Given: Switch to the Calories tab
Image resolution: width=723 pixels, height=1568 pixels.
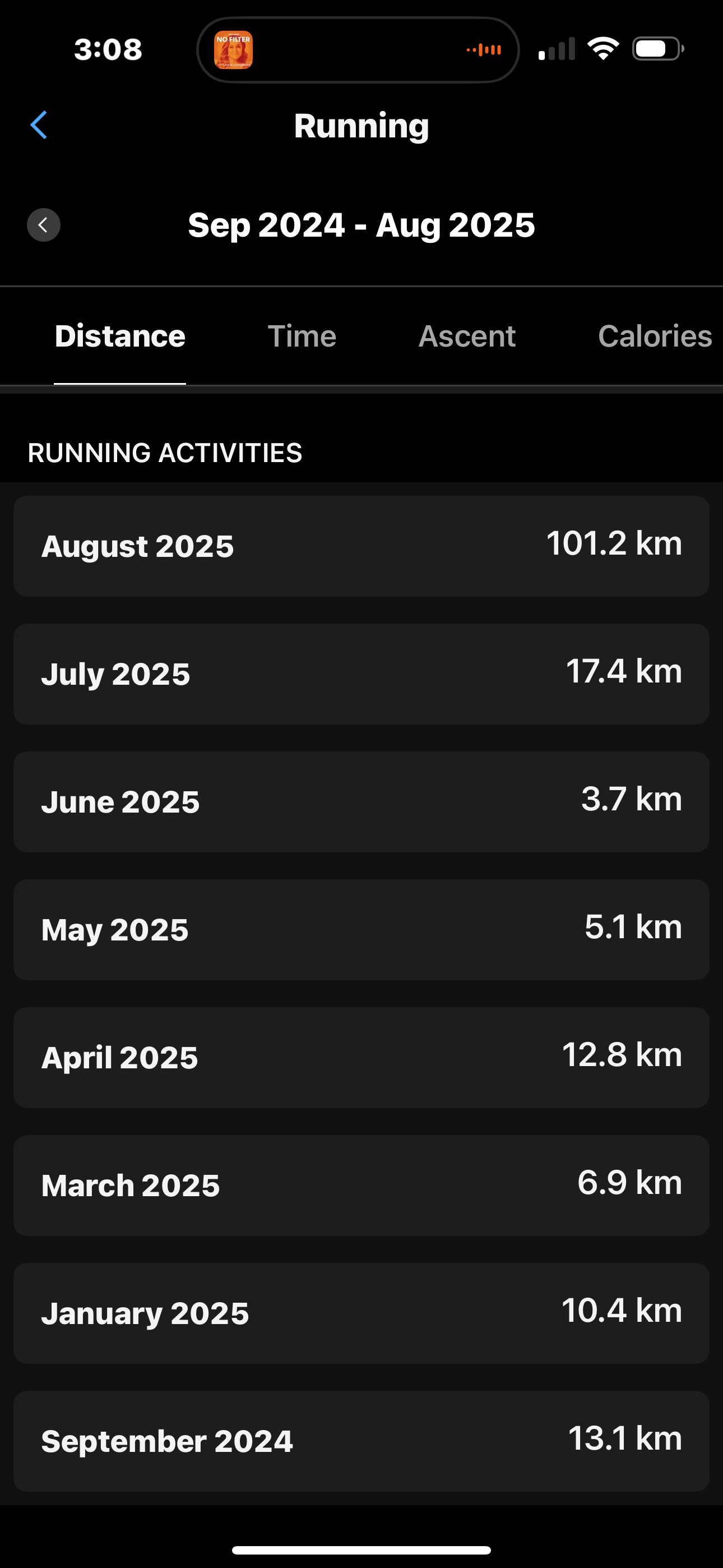Looking at the screenshot, I should click(655, 336).
